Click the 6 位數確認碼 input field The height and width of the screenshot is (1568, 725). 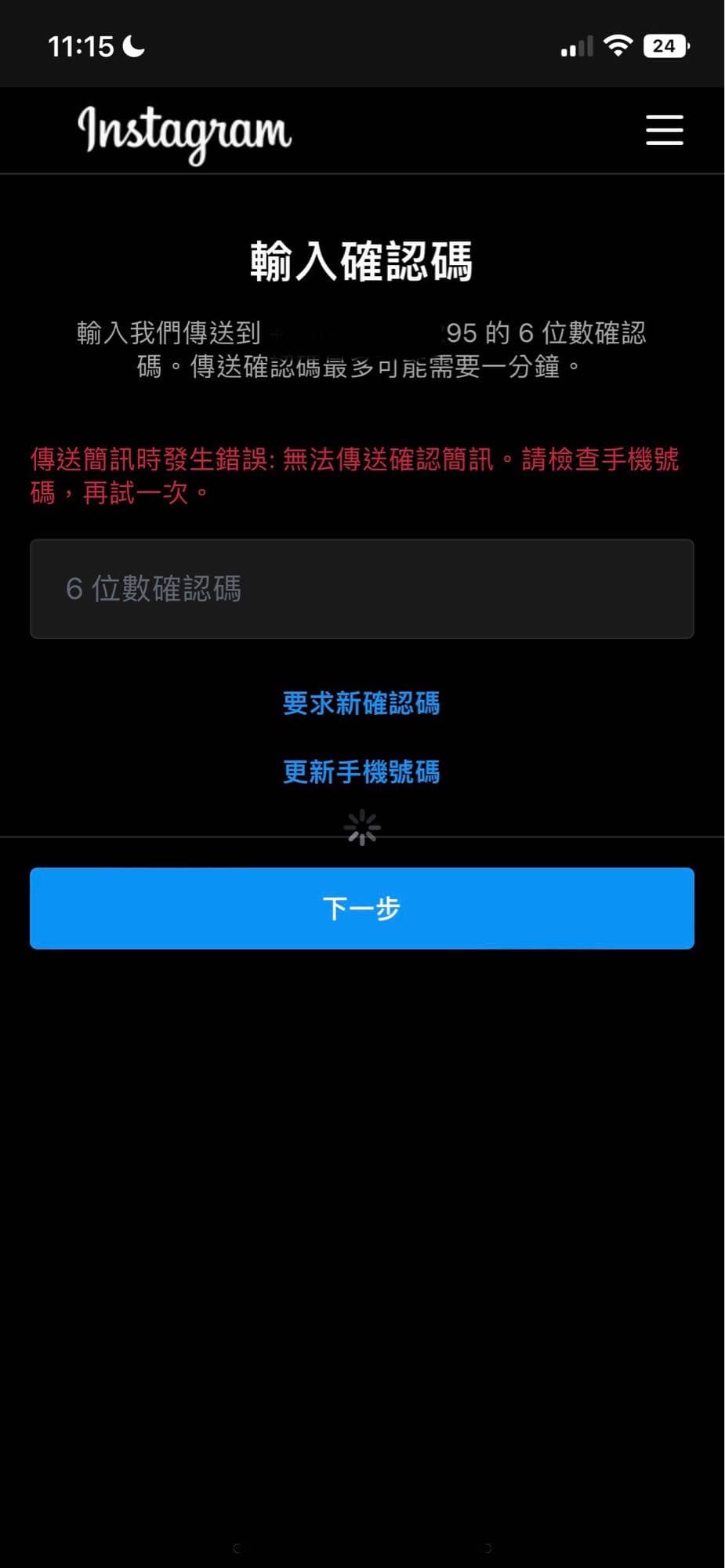tap(362, 589)
